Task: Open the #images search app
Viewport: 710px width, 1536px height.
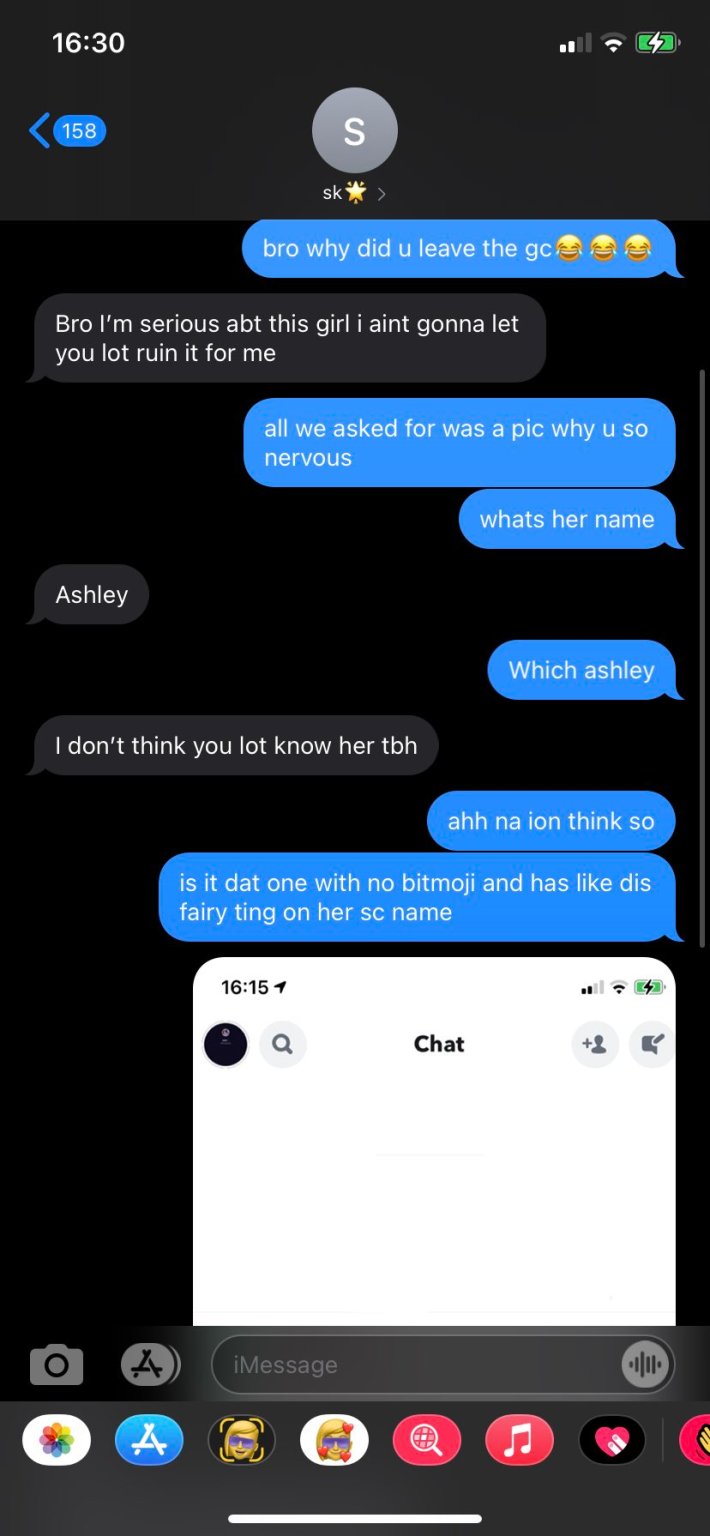Action: point(427,1441)
